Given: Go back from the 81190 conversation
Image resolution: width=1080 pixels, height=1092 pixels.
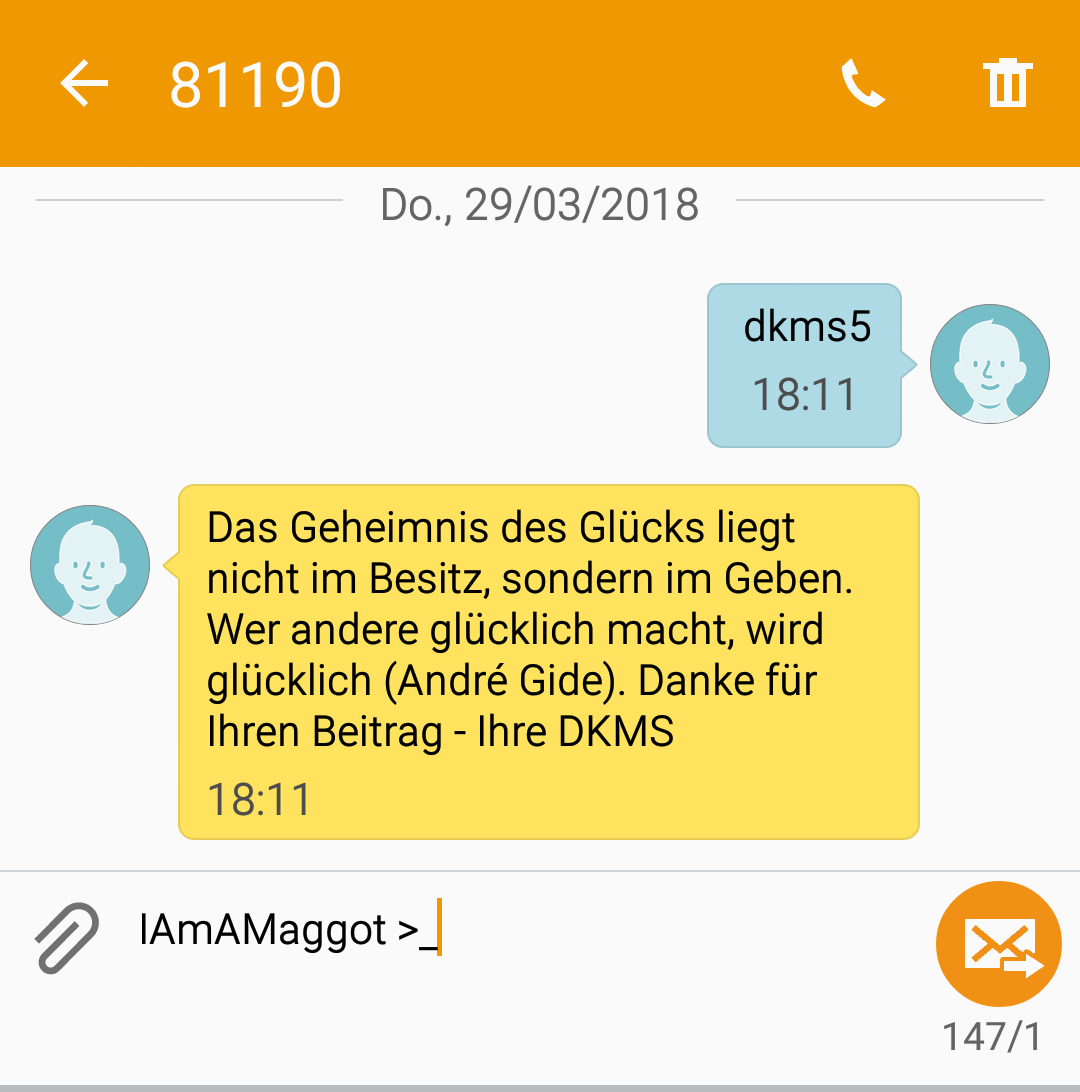Looking at the screenshot, I should pos(84,84).
